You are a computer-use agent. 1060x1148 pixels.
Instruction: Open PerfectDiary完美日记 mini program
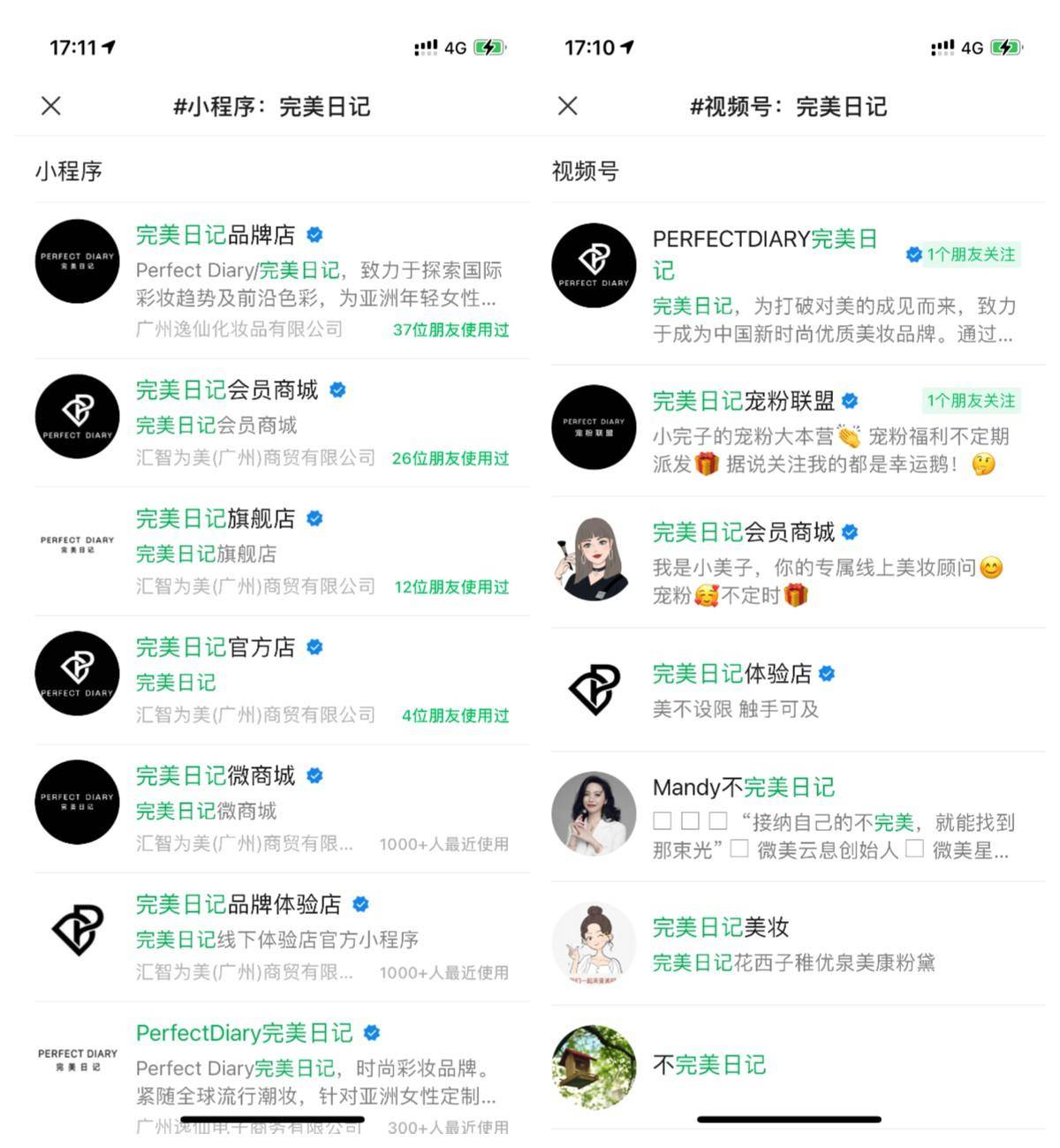point(245,1033)
